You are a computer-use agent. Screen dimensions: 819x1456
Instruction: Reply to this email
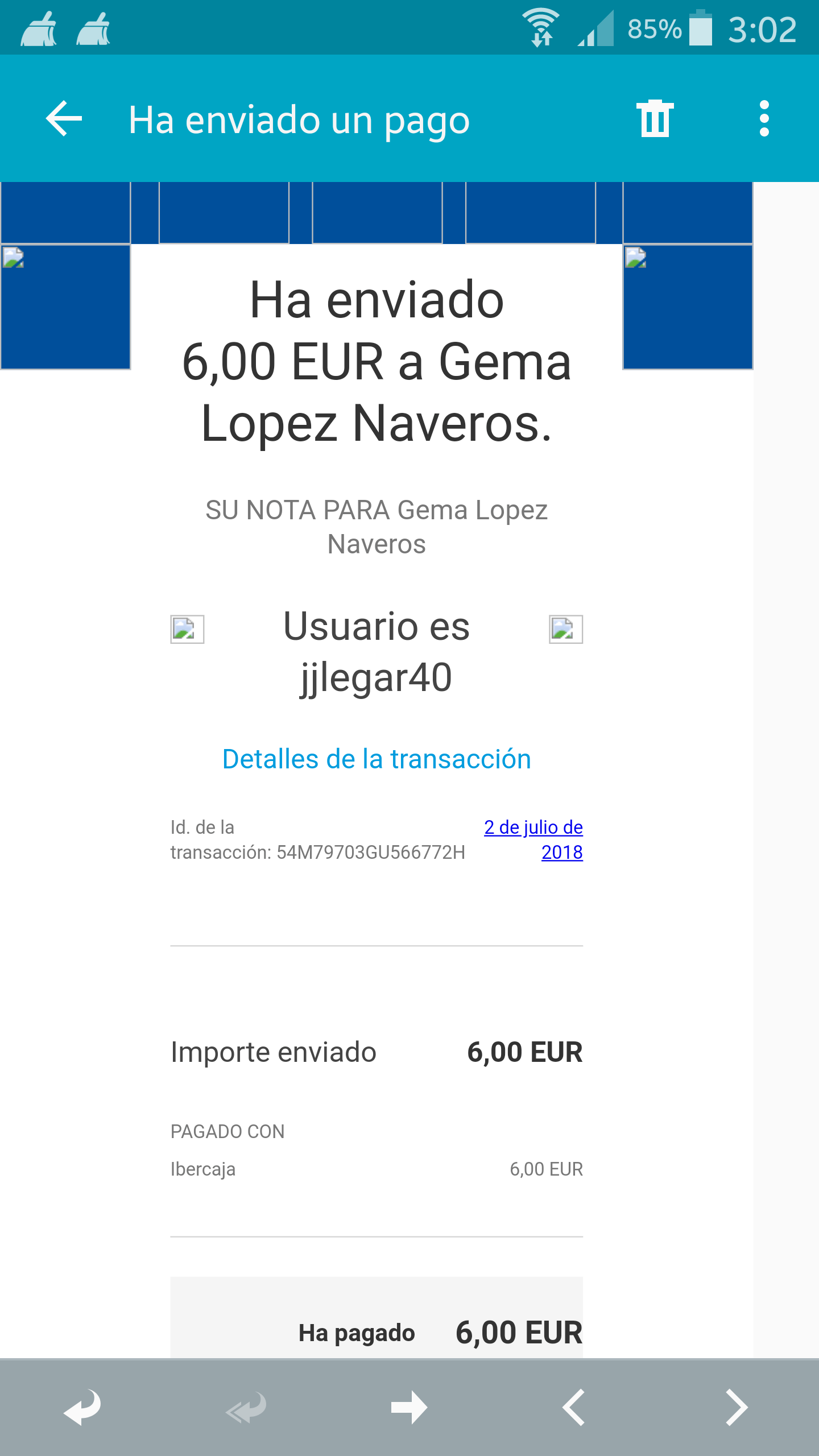coord(82,1408)
